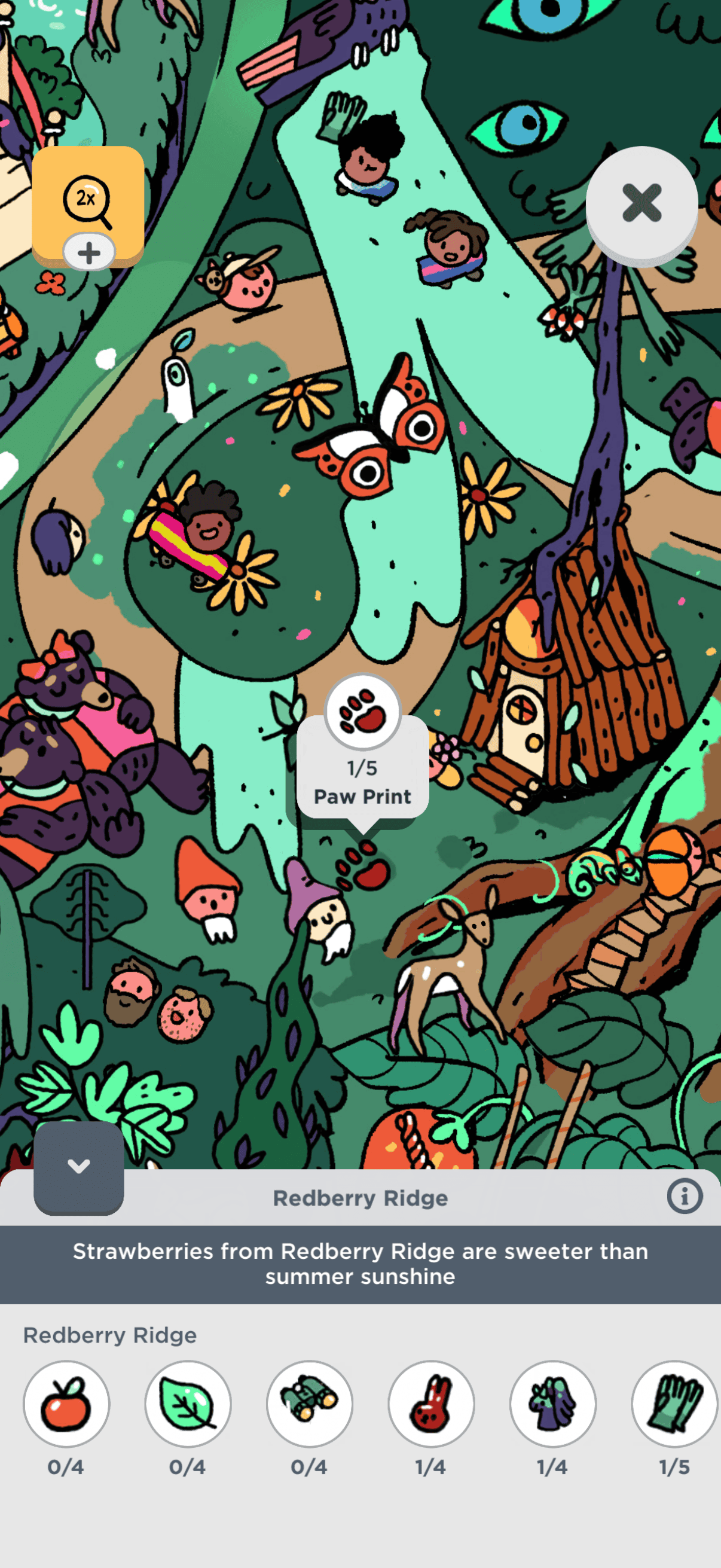Select the purple creature item

click(x=552, y=1403)
